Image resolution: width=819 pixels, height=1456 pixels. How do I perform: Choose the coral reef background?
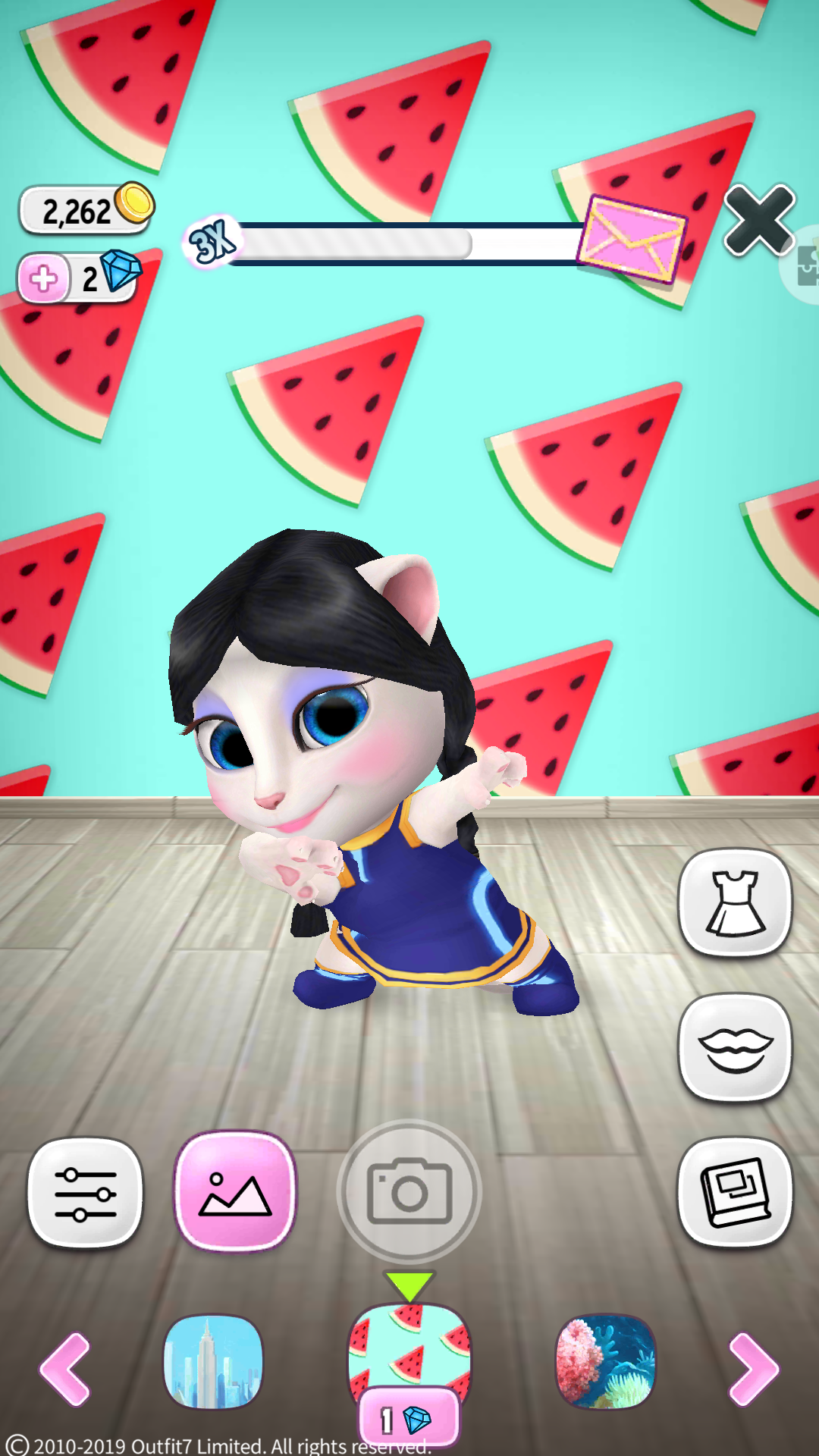(605, 1362)
